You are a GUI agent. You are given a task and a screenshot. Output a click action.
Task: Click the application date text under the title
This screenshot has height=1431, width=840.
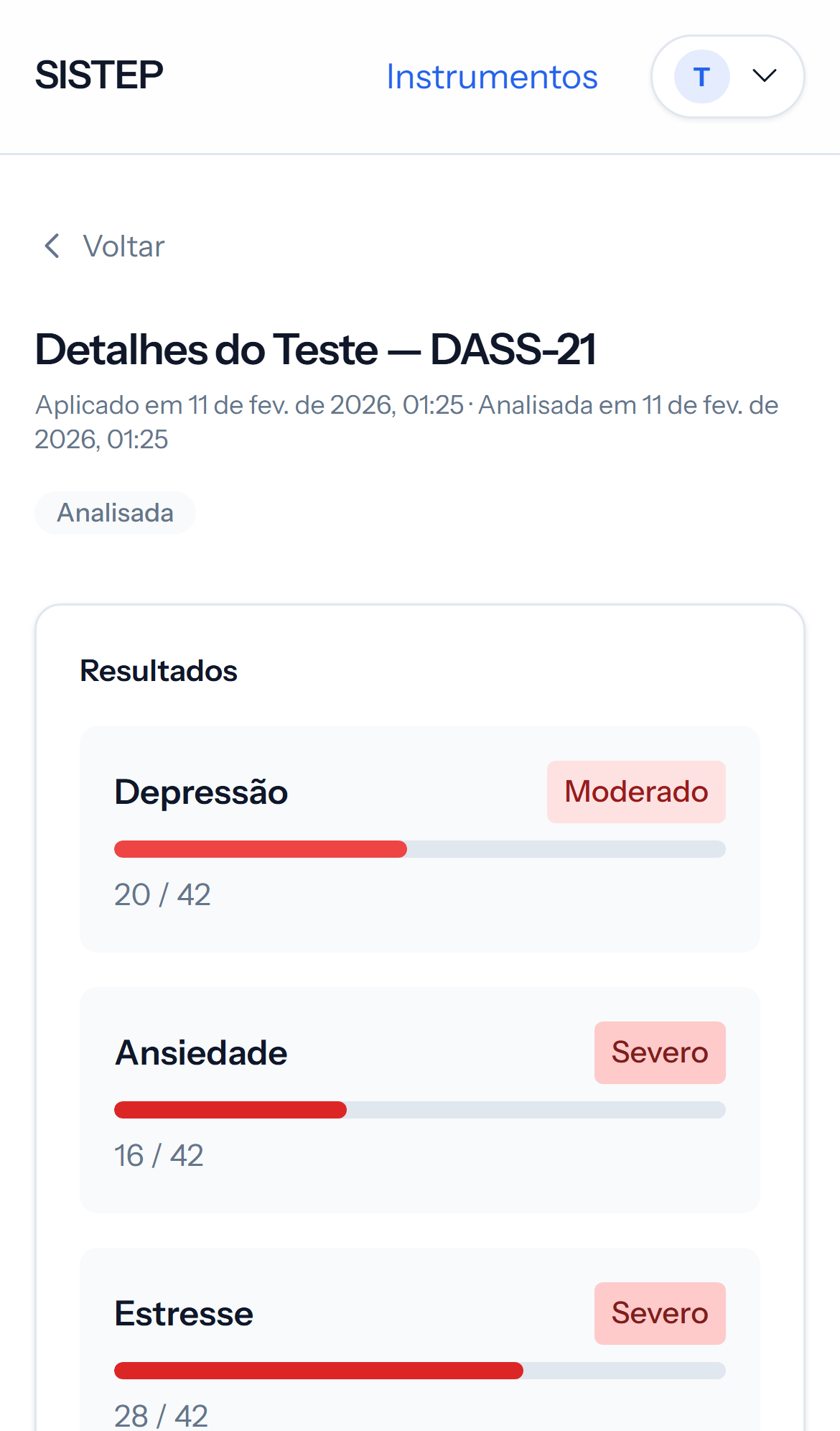pyautogui.click(x=406, y=422)
